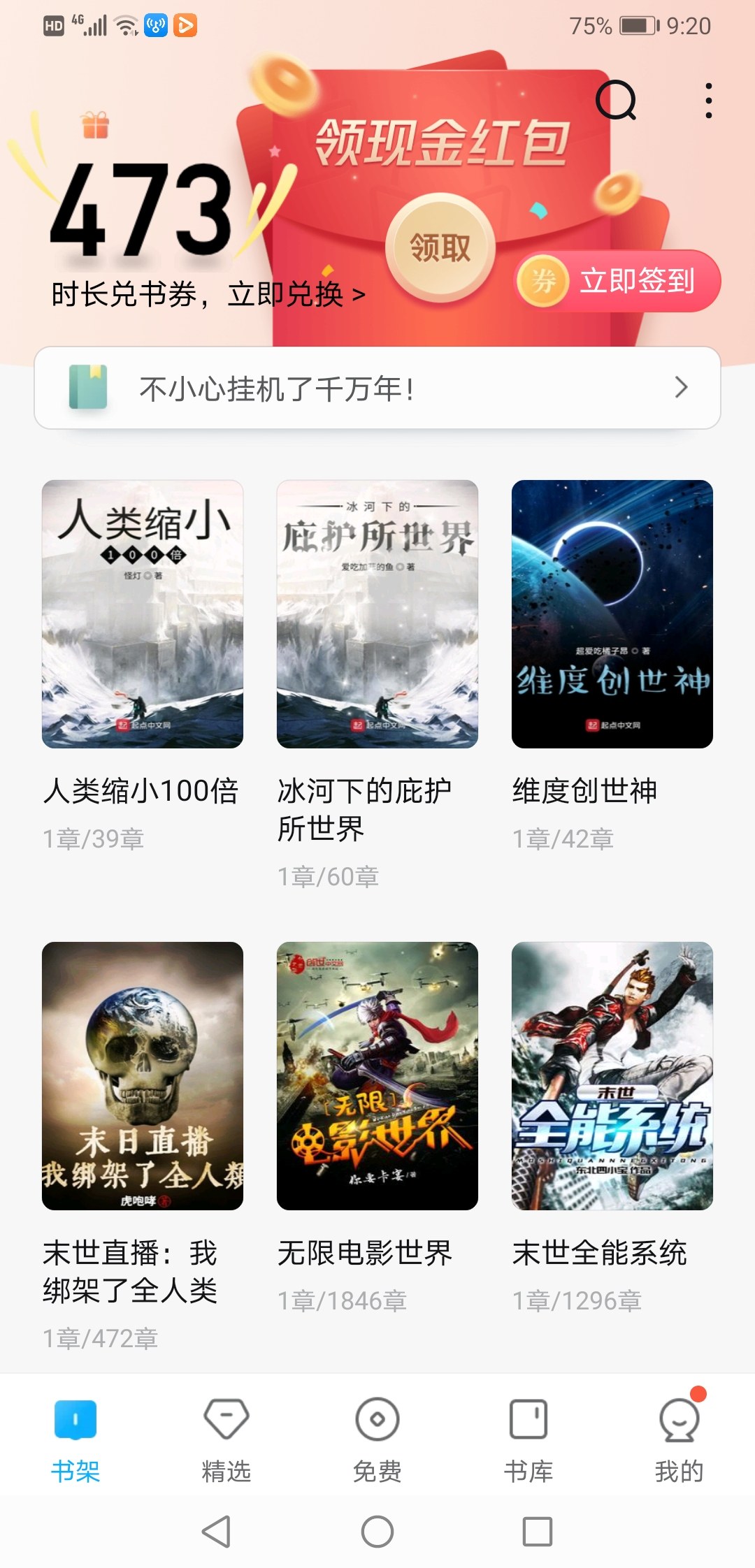Tap the 领取 red packet button

point(440,247)
